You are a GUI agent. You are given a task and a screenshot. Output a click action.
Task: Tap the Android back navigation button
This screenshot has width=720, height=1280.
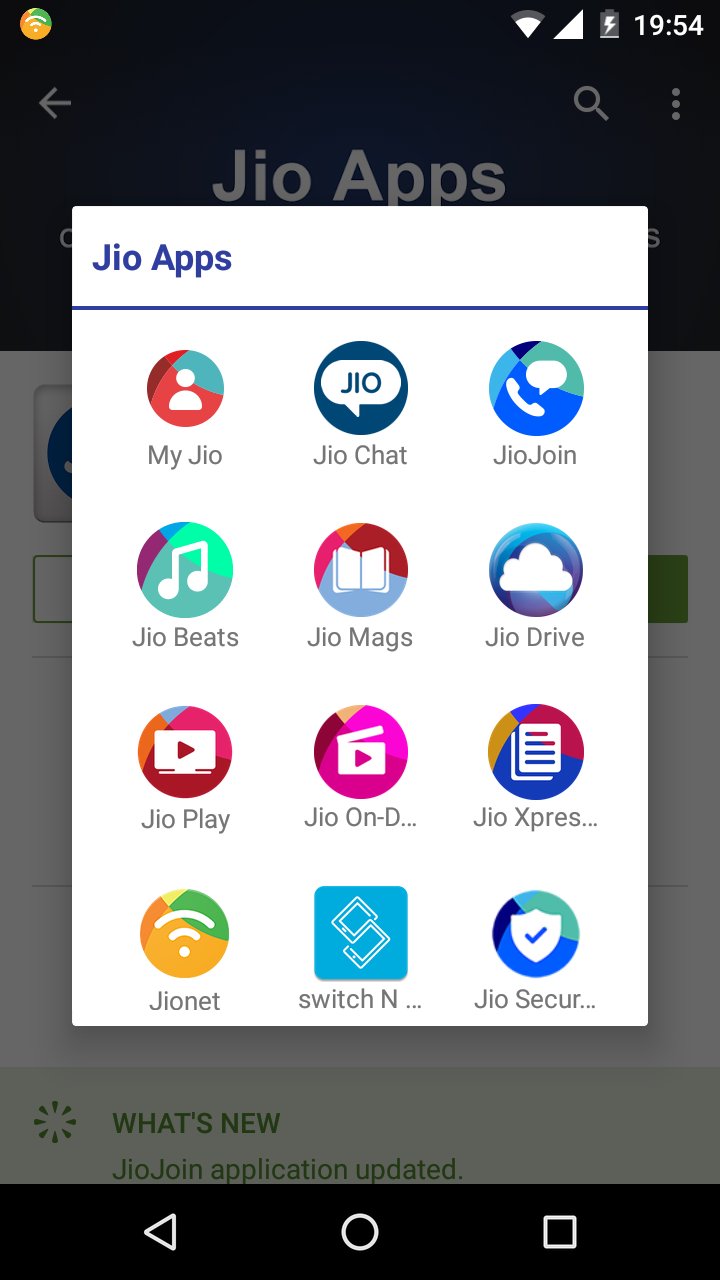[162, 1232]
